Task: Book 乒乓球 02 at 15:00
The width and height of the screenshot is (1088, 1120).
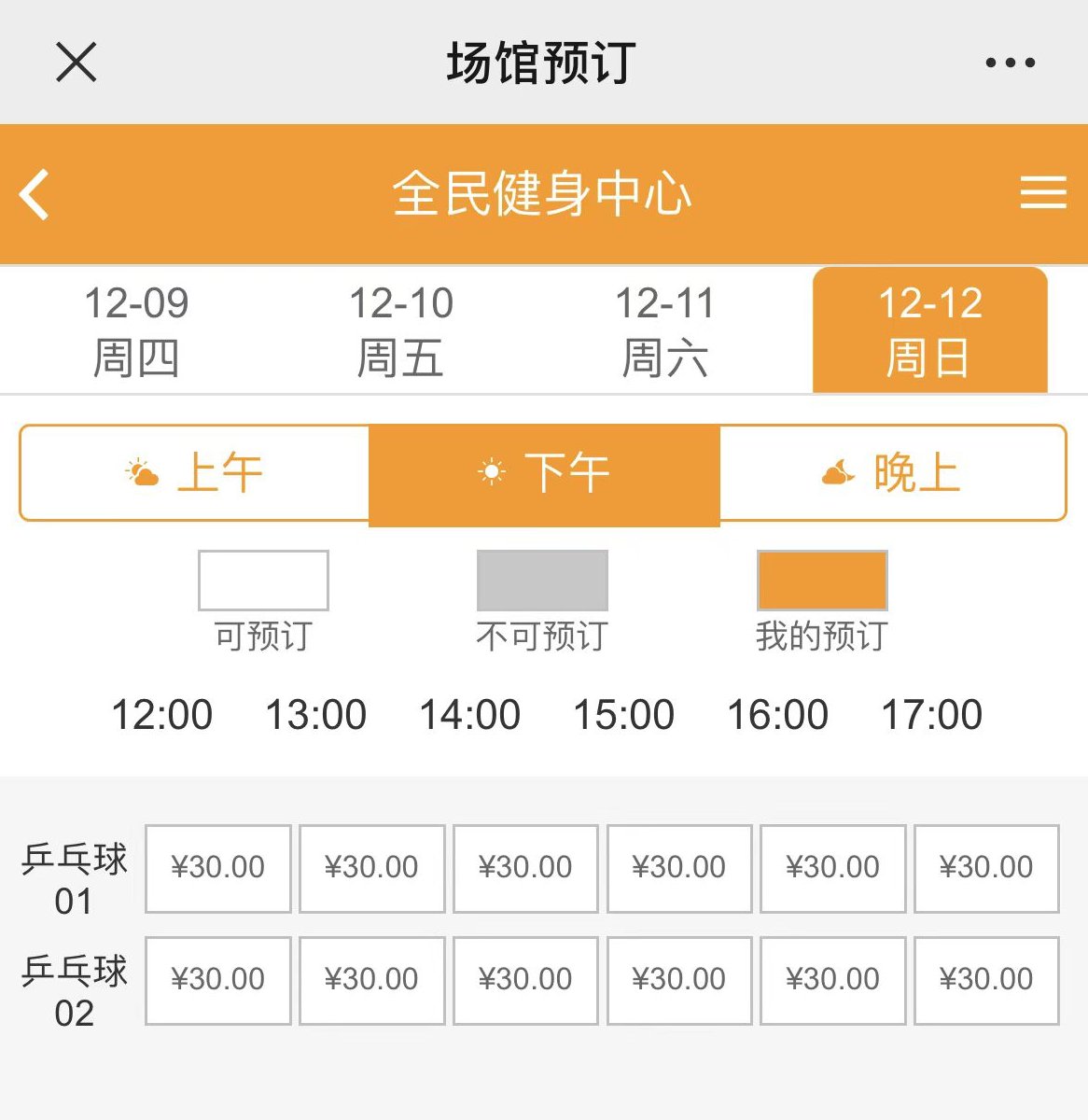Action: tap(679, 980)
